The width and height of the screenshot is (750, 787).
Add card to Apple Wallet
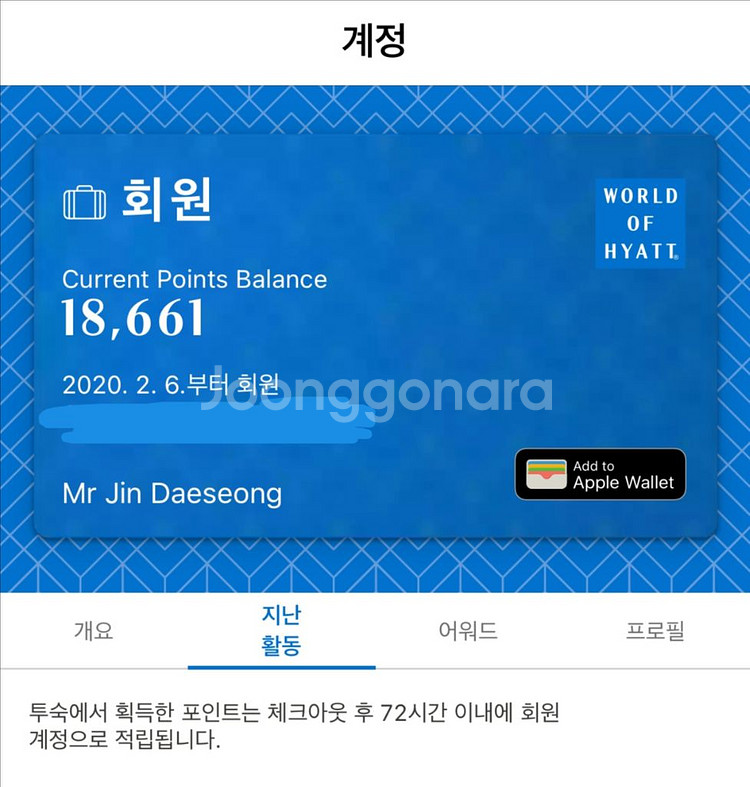(x=600, y=474)
